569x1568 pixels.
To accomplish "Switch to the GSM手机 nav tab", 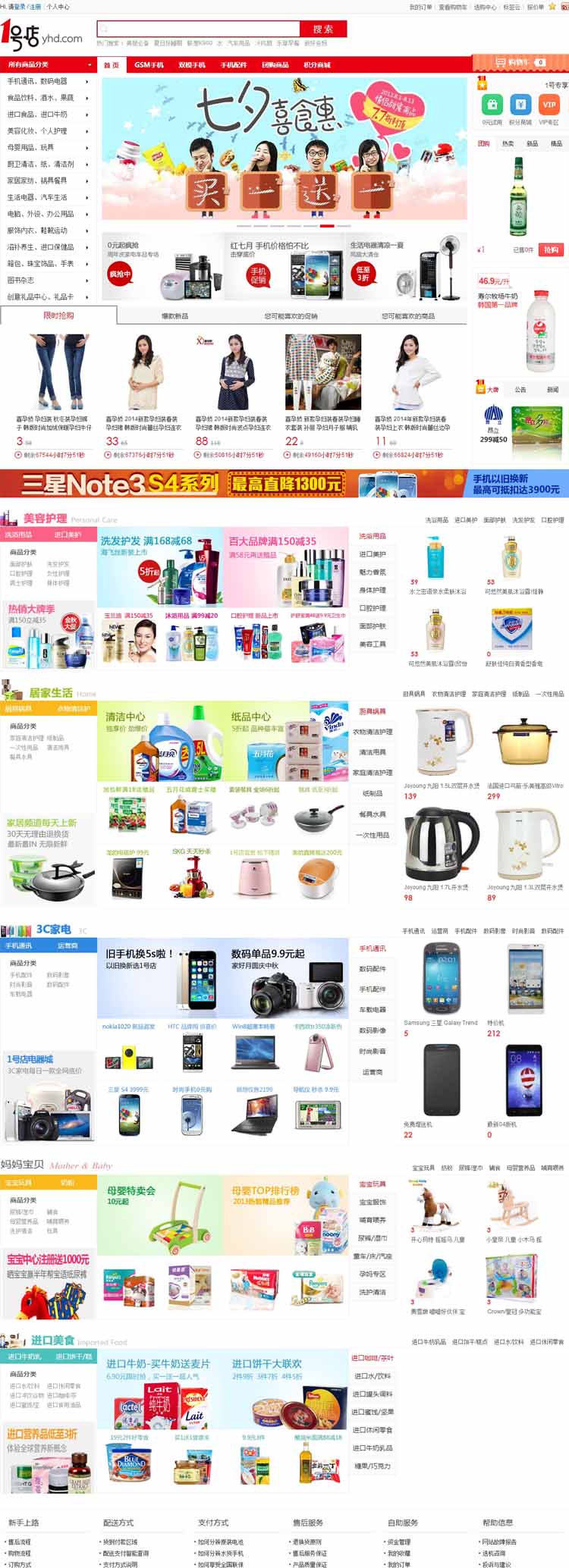I will pyautogui.click(x=149, y=65).
